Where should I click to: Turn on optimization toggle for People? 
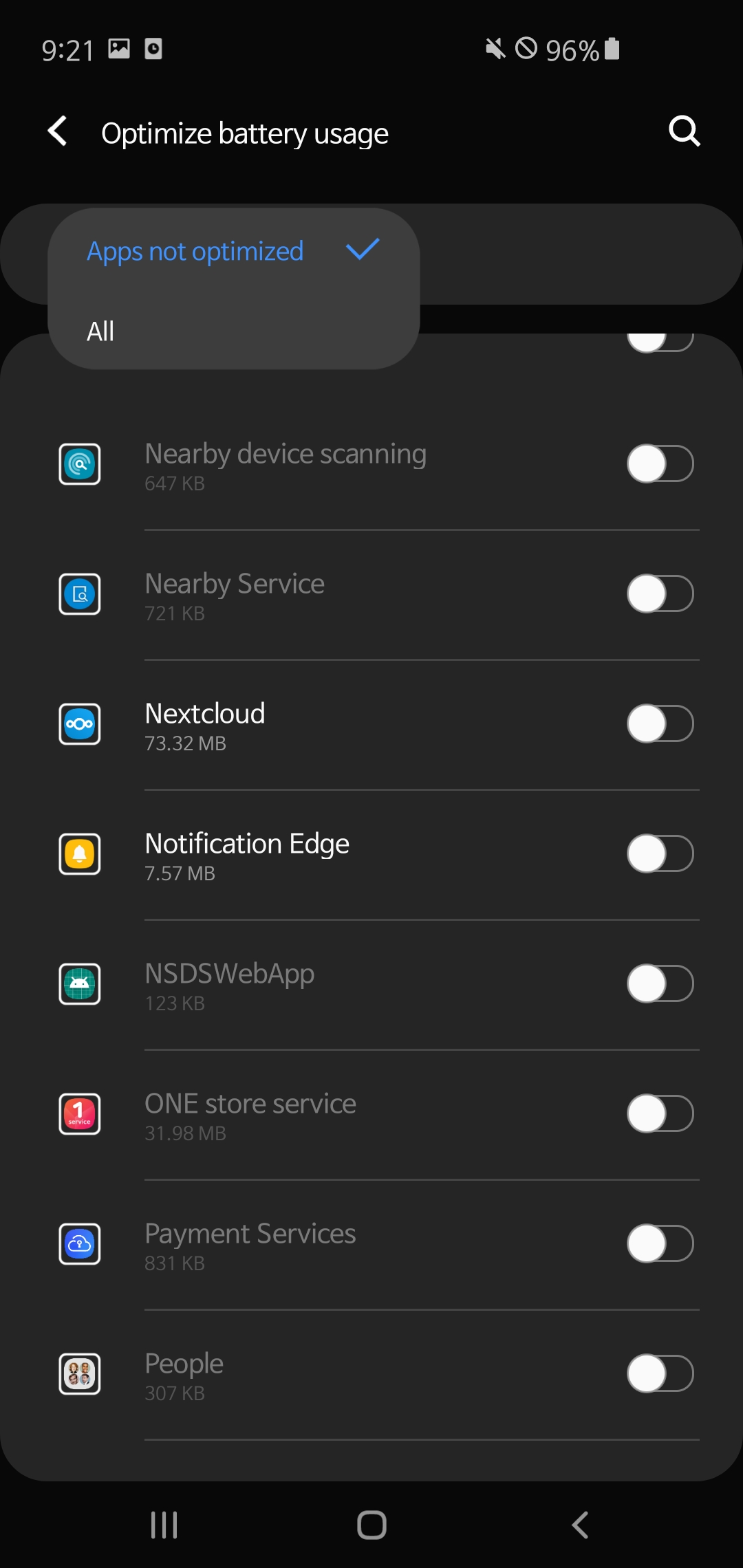point(659,1373)
